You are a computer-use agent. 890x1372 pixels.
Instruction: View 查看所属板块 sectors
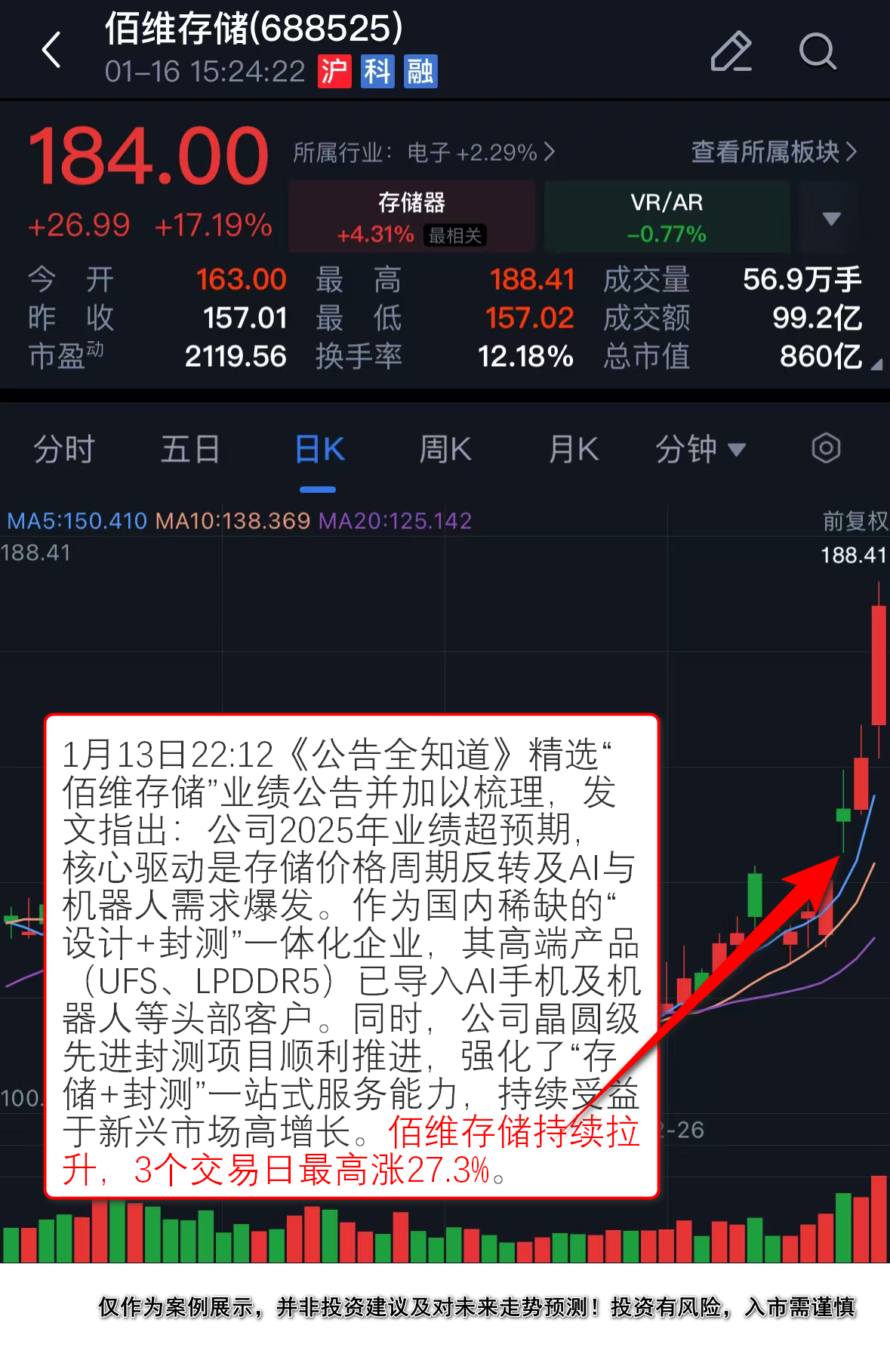pyautogui.click(x=774, y=152)
